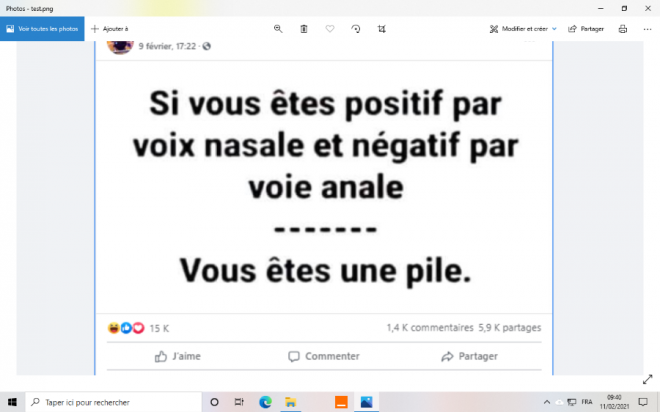The width and height of the screenshot is (660, 412).
Task: Open the Ajouter à menu
Action: [109, 29]
